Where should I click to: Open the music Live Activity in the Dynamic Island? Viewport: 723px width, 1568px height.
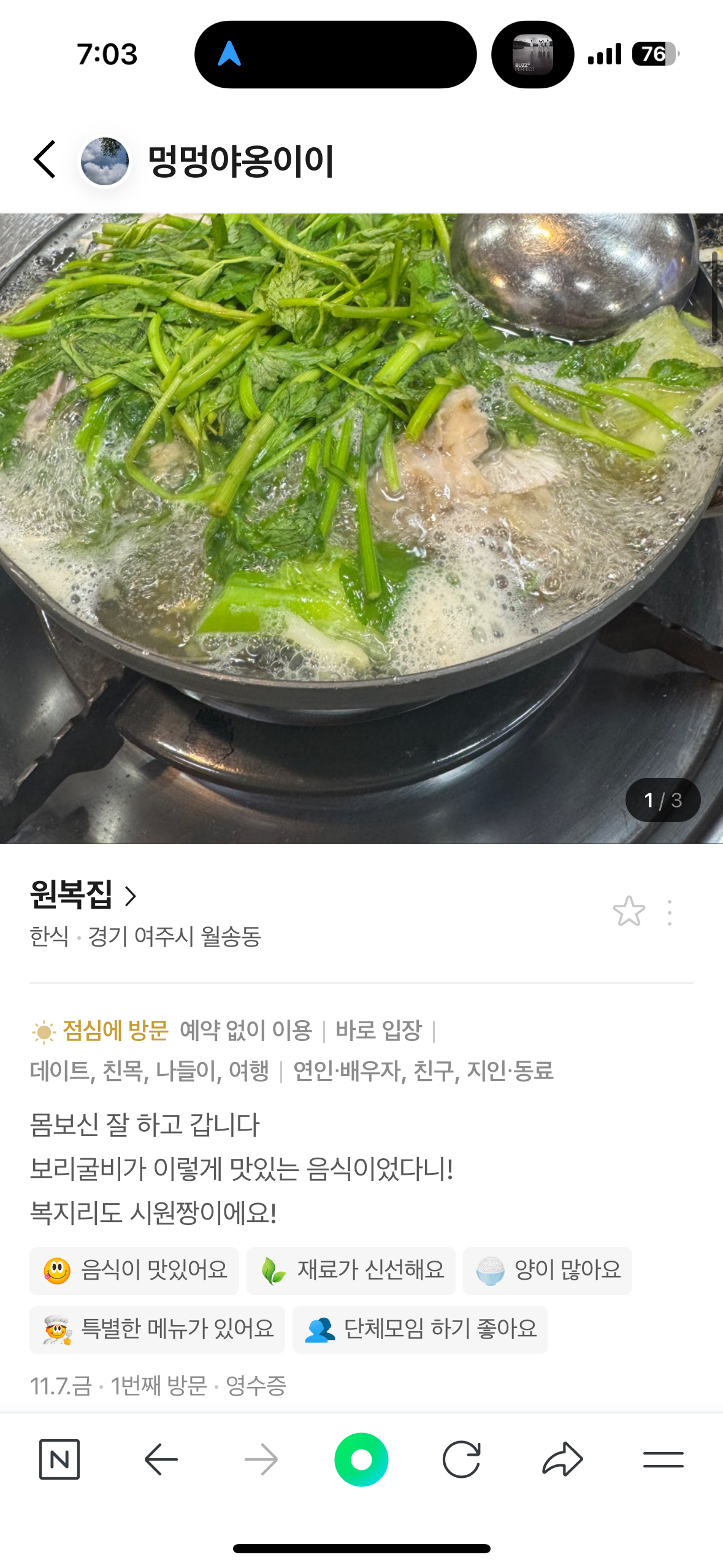point(533,55)
